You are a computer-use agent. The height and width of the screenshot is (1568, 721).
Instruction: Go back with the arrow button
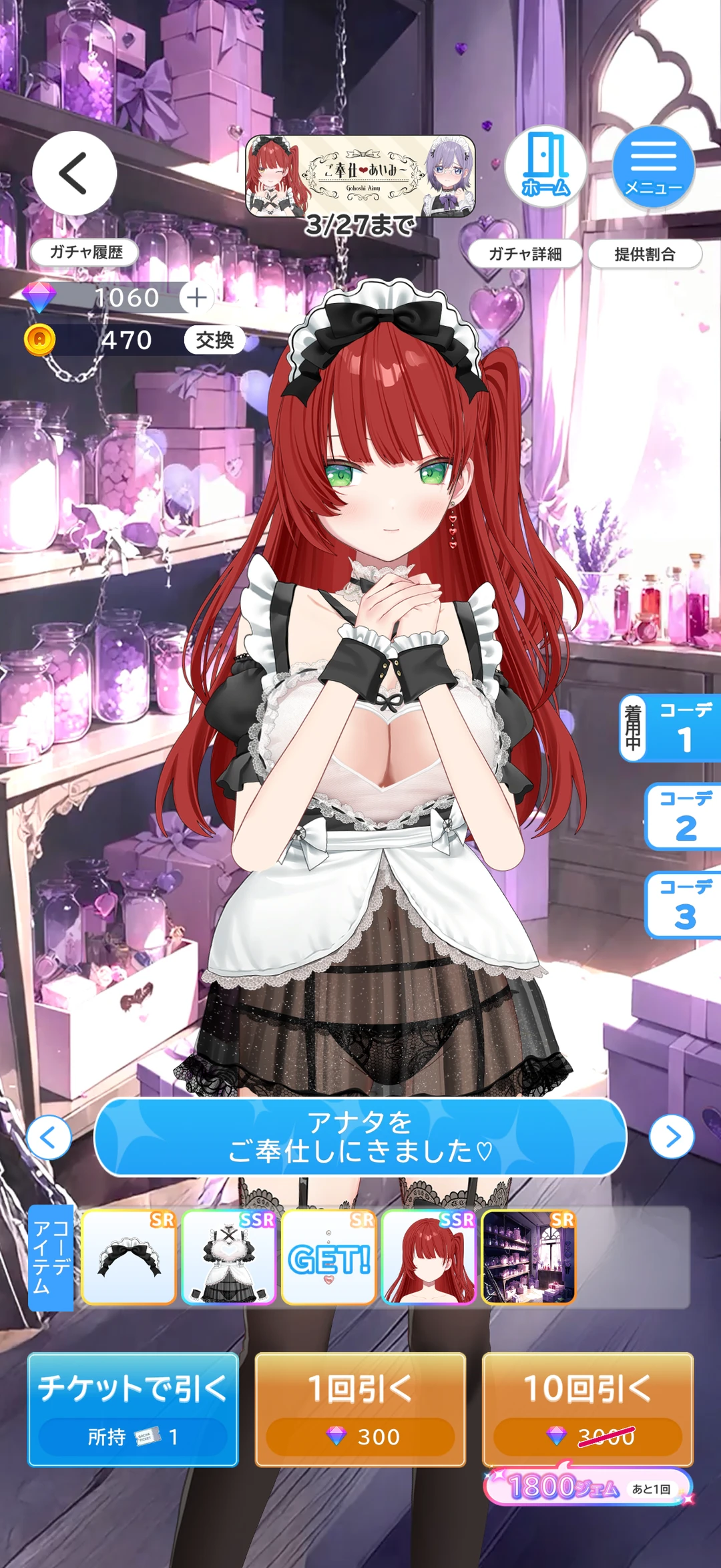click(74, 173)
